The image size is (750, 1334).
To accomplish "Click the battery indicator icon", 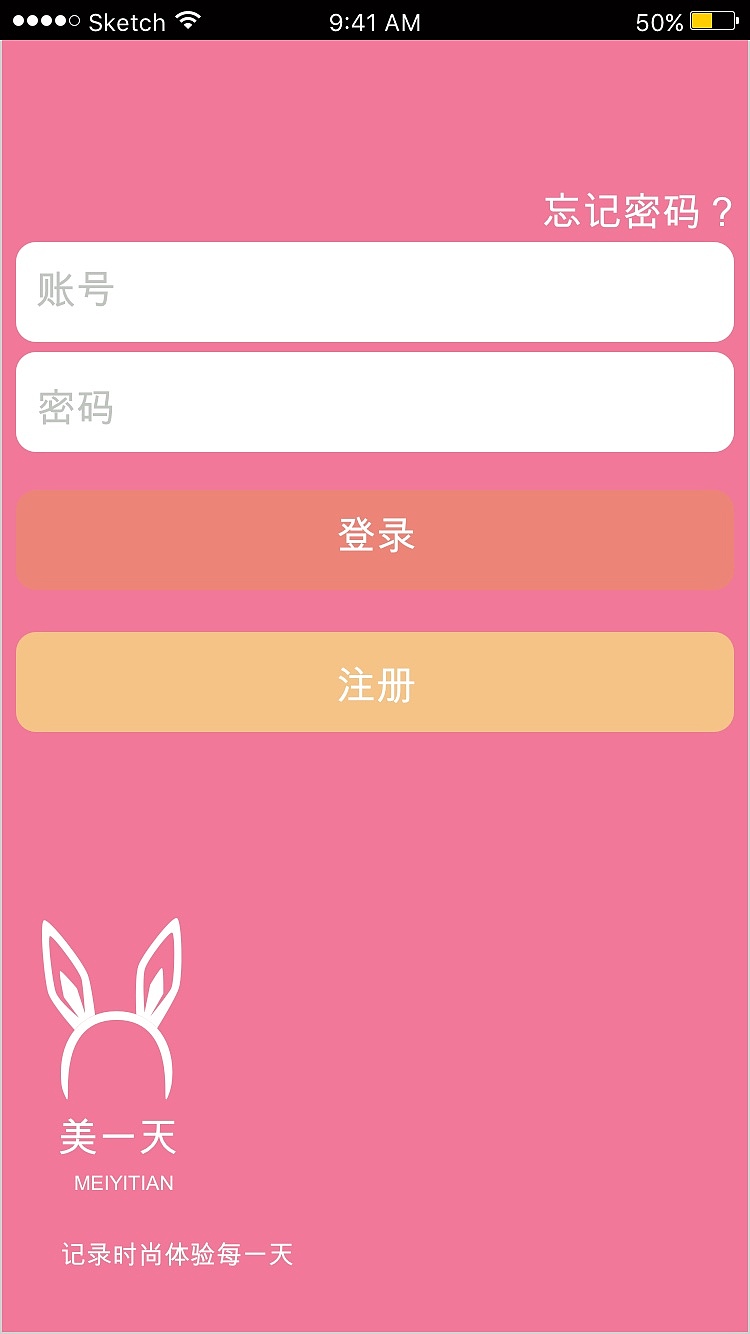I will (x=712, y=18).
